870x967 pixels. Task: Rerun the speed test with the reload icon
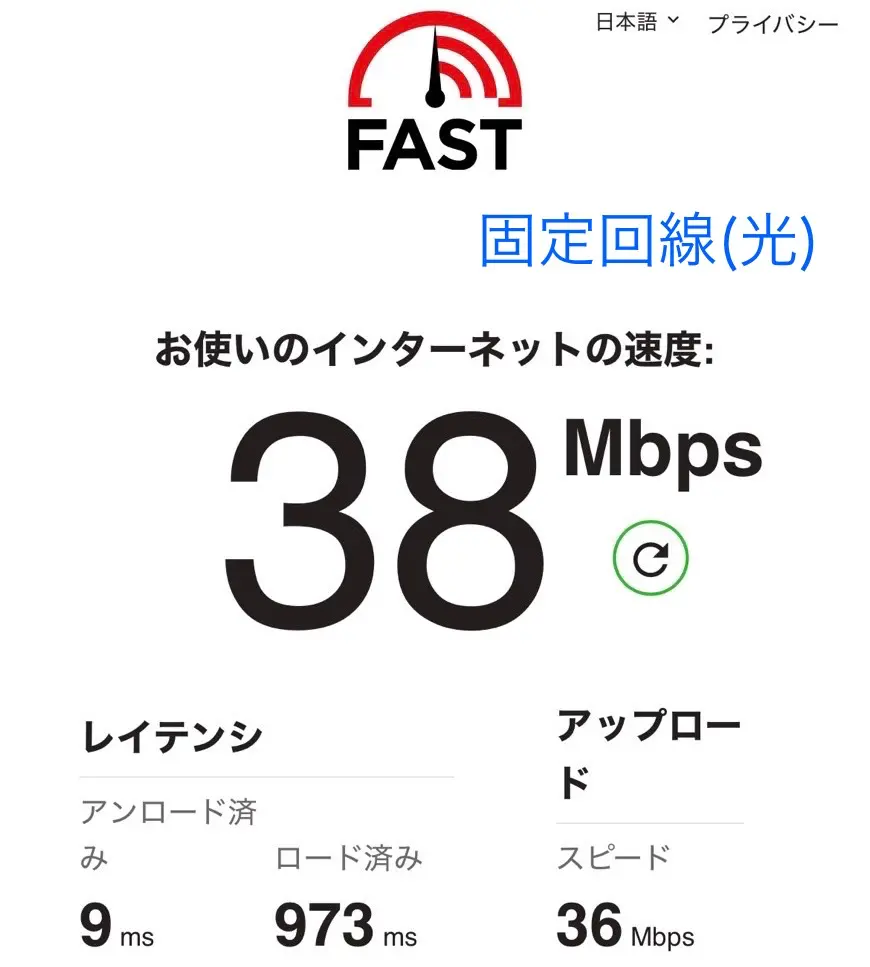[x=650, y=559]
